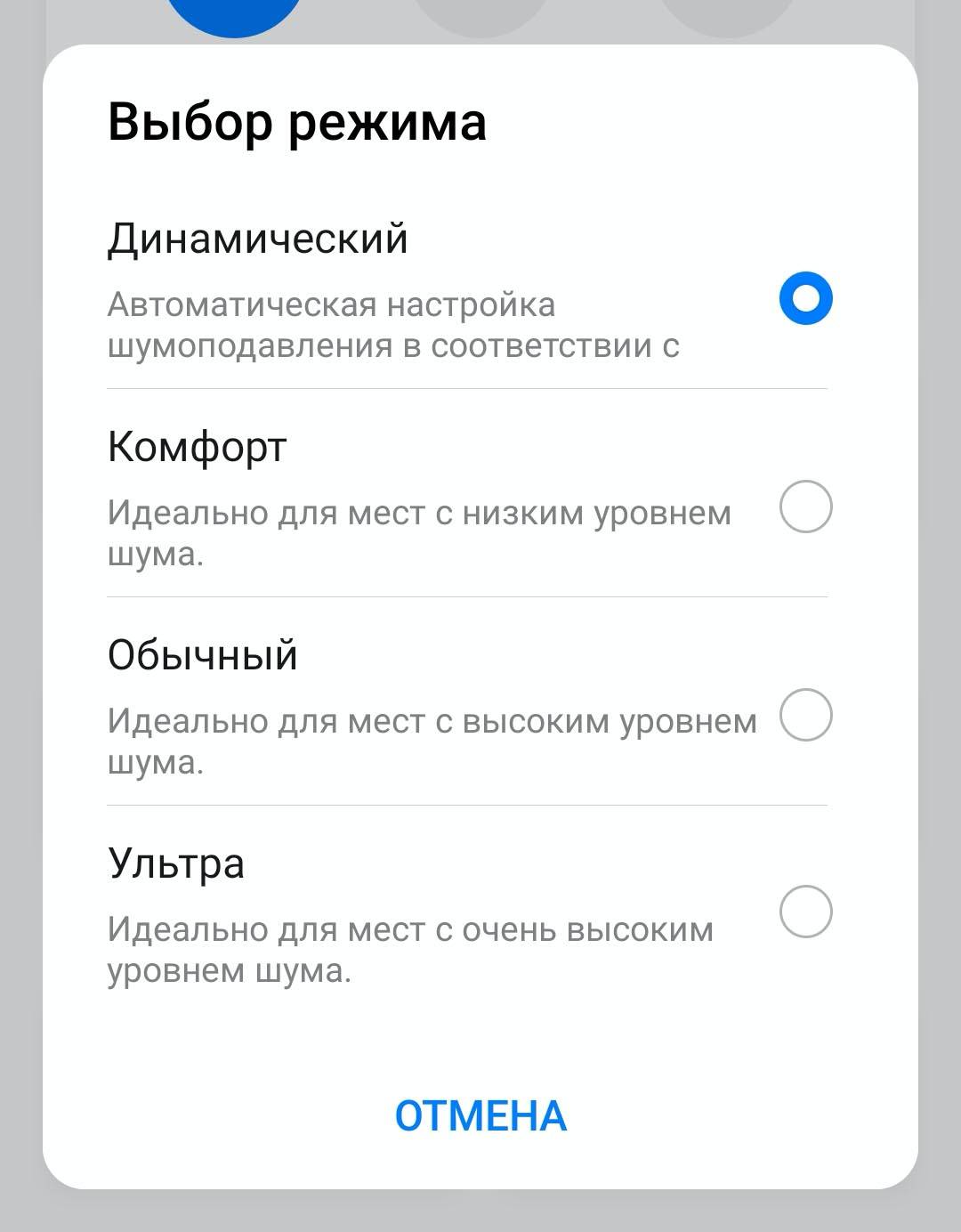The width and height of the screenshot is (961, 1232).
Task: Switch to the Обычный mode
Action: point(805,715)
